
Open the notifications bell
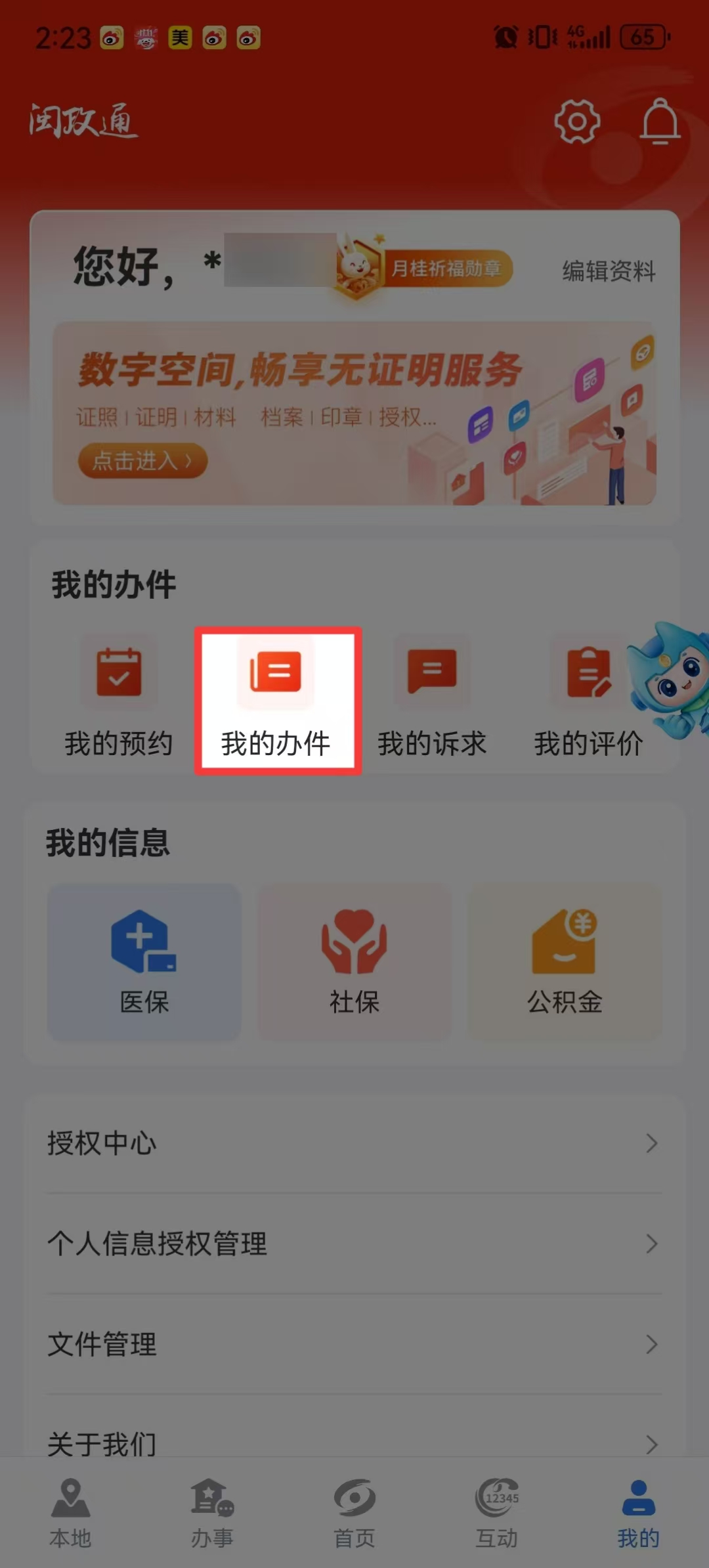tap(659, 122)
